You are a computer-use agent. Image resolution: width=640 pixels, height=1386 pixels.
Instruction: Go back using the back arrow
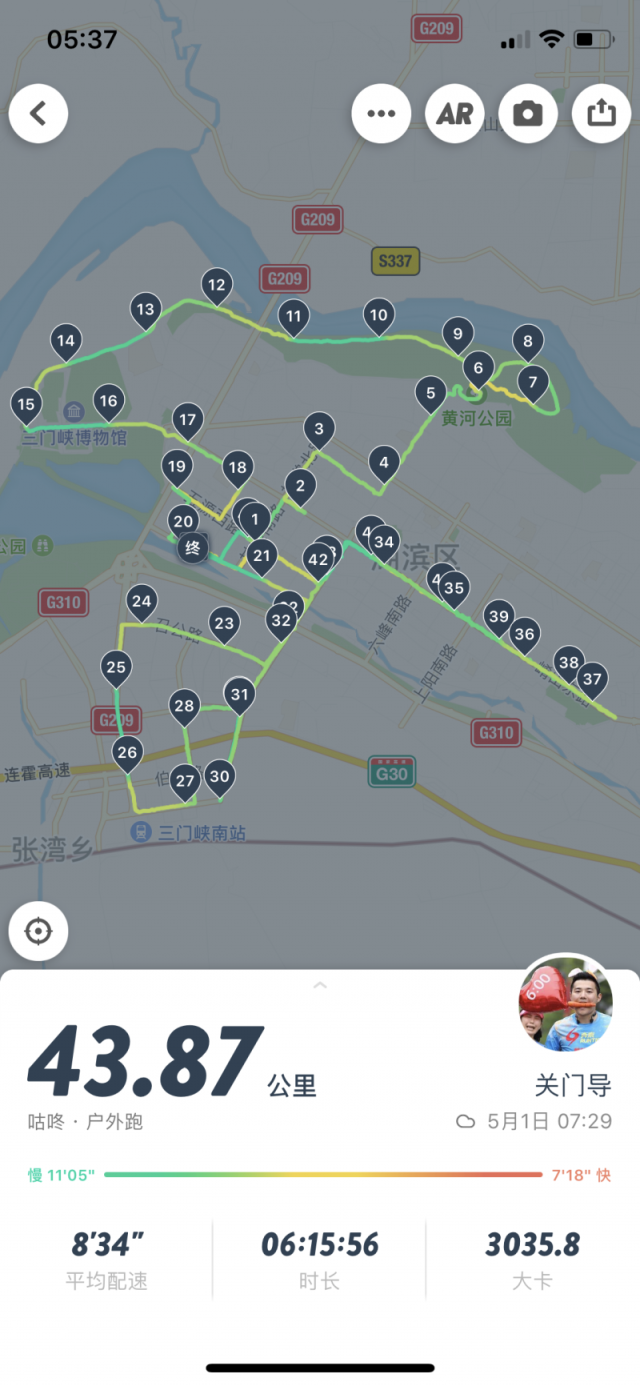click(x=38, y=113)
